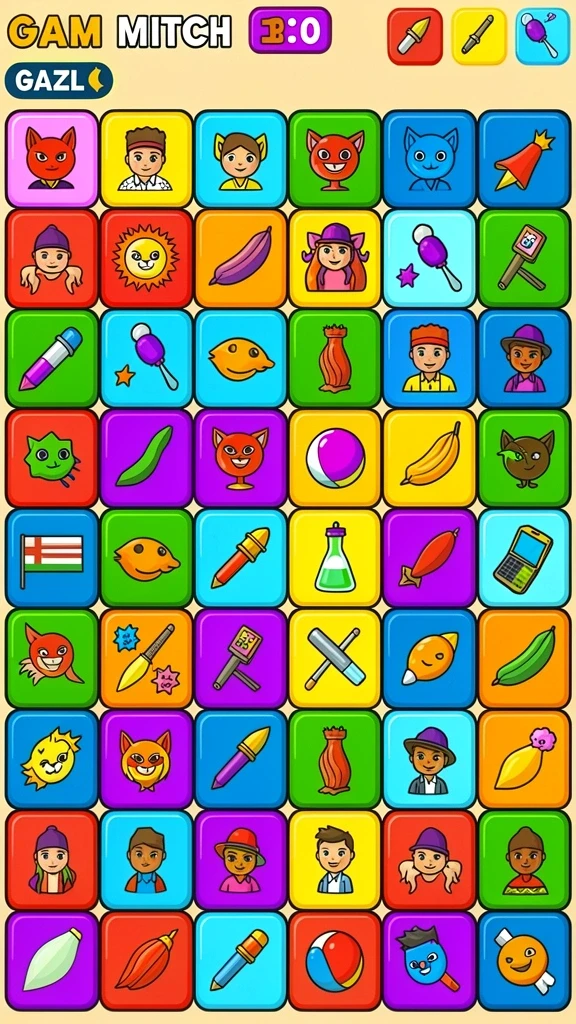
Task: Tap the red and blue beach ball tile
Action: point(335,961)
